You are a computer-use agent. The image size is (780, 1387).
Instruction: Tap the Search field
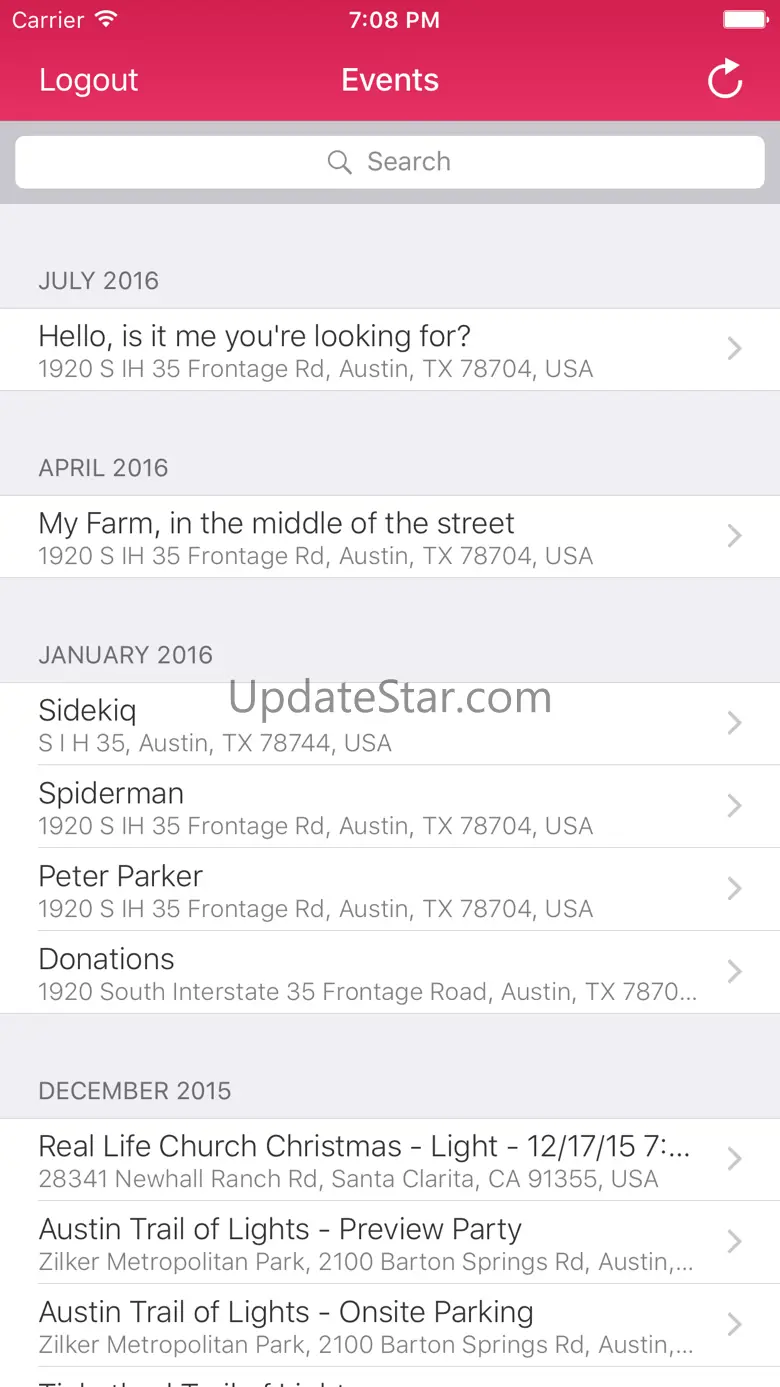pos(390,162)
